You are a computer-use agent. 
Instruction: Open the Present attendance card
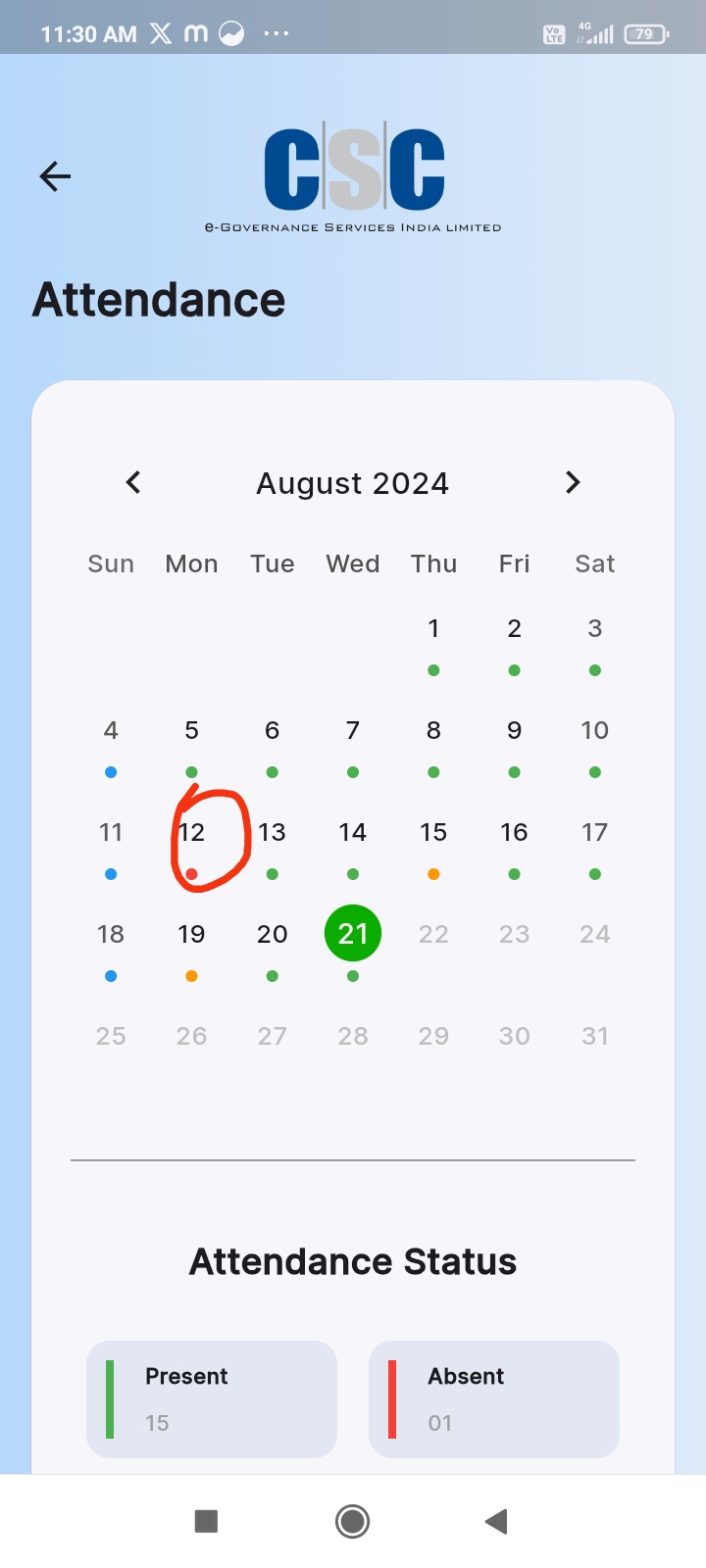tap(212, 1399)
